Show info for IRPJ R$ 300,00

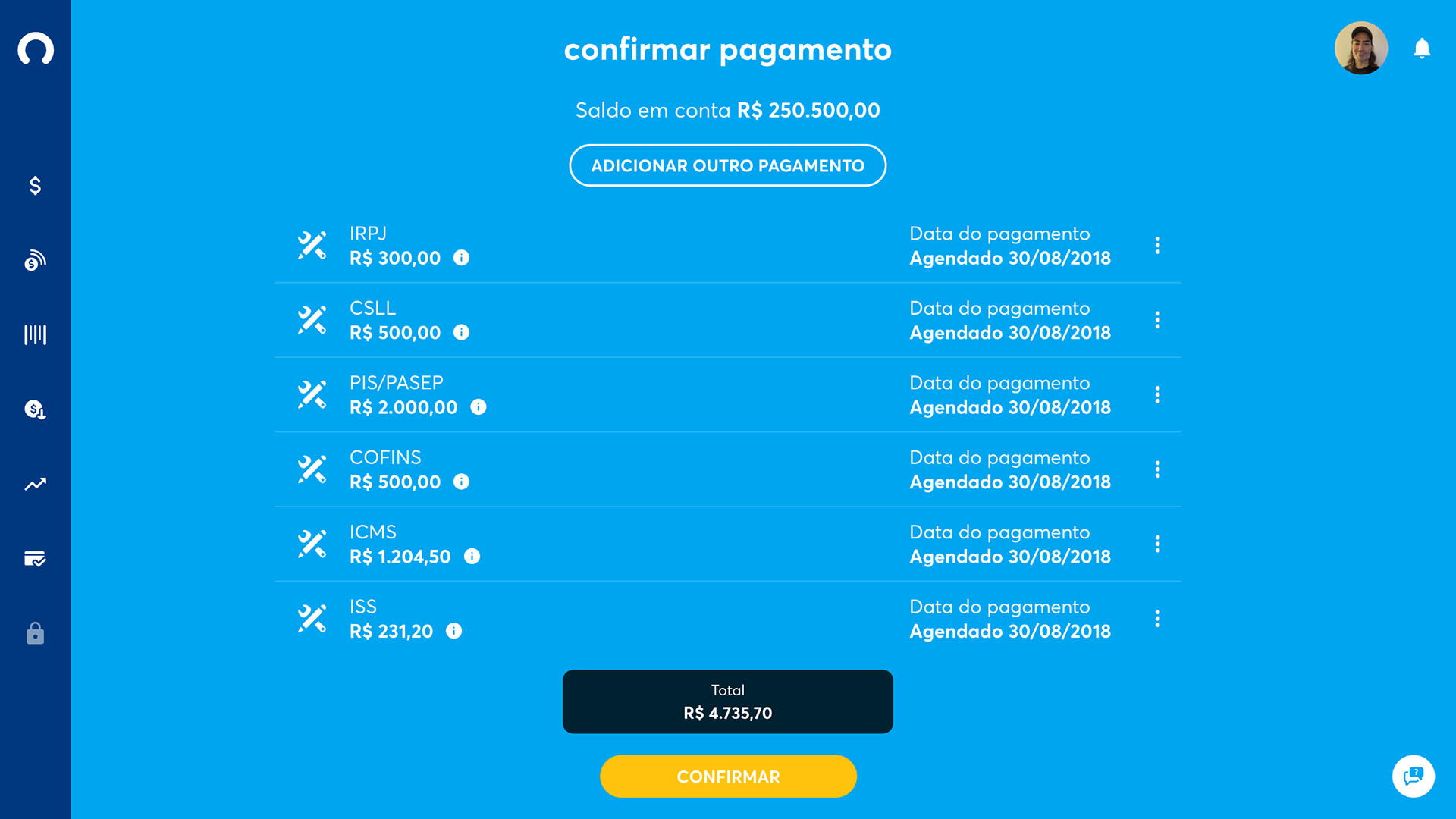tap(461, 258)
